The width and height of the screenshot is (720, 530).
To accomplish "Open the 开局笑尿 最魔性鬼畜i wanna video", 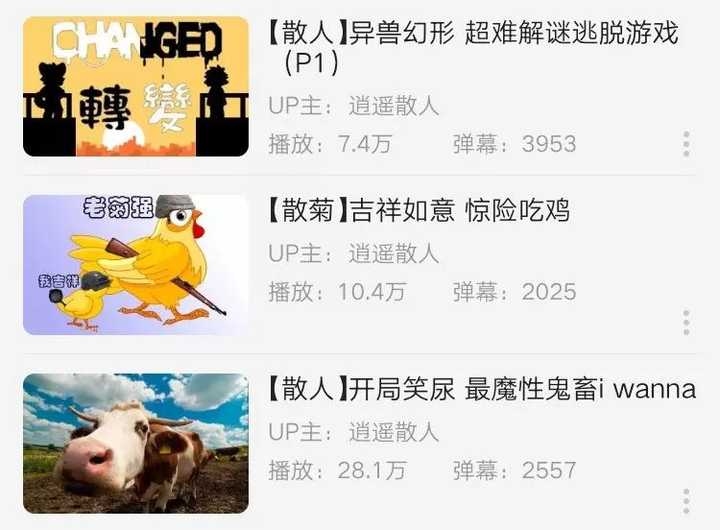I will tap(480, 389).
